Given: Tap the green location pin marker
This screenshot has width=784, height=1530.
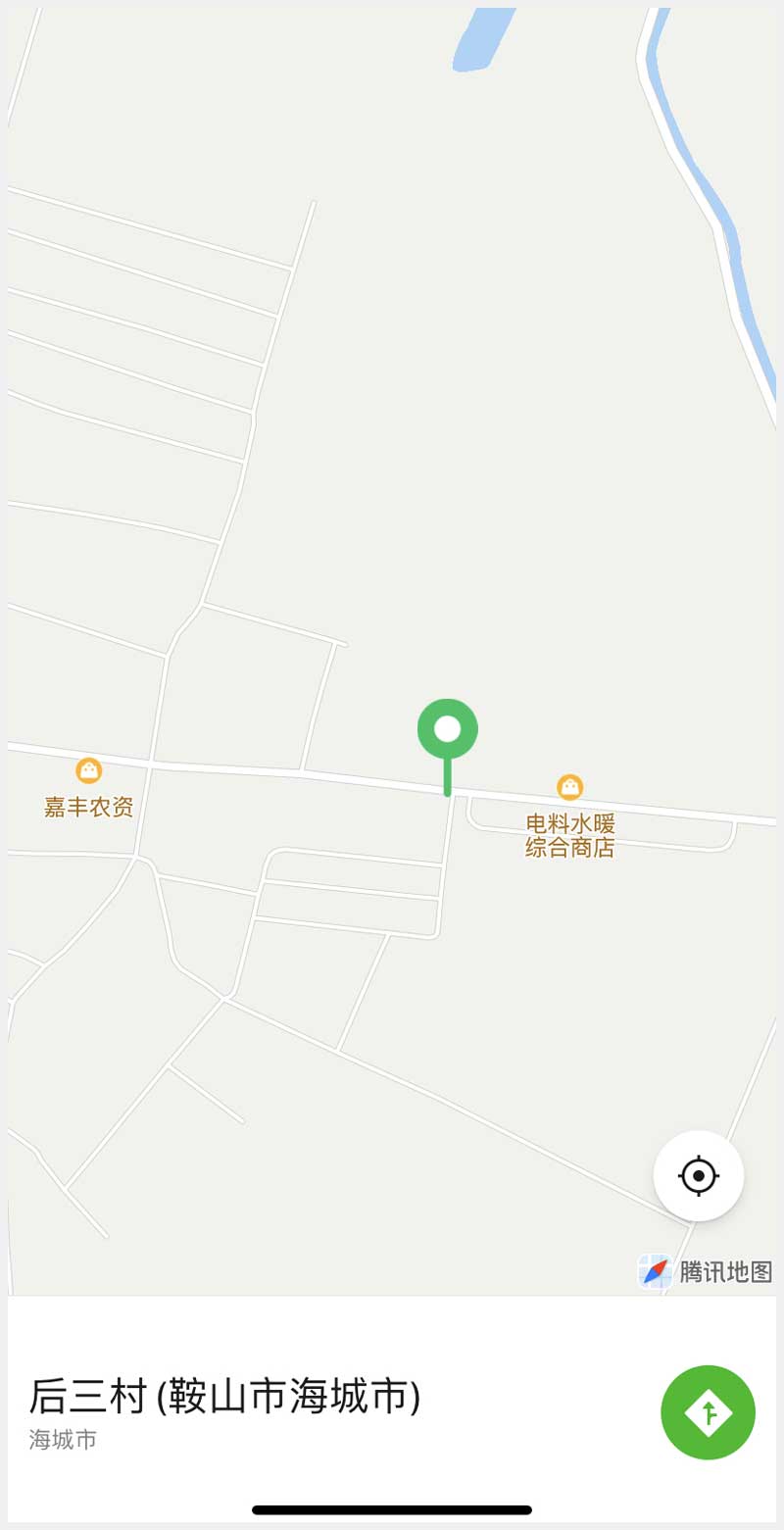Looking at the screenshot, I should (448, 730).
